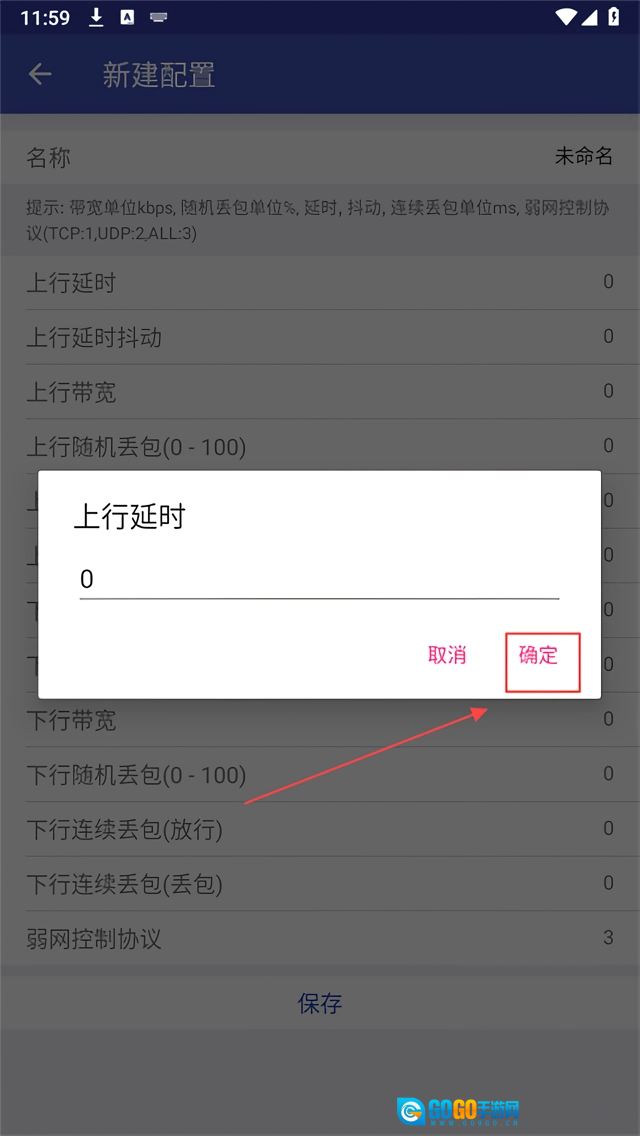640x1136 pixels.
Task: Tap the 上行延时 value input field
Action: 318,579
